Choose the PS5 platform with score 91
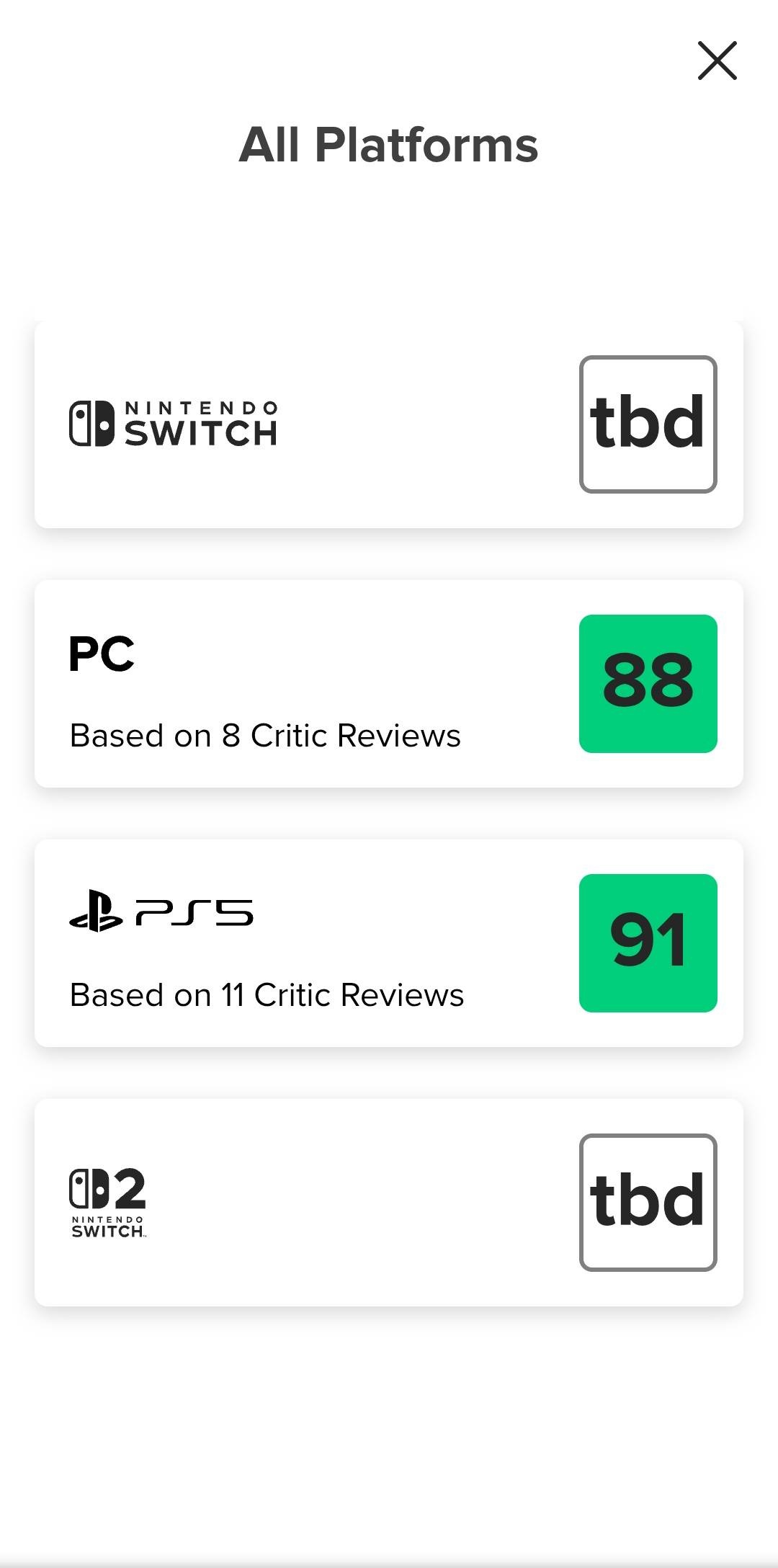778x1568 pixels. tap(389, 943)
